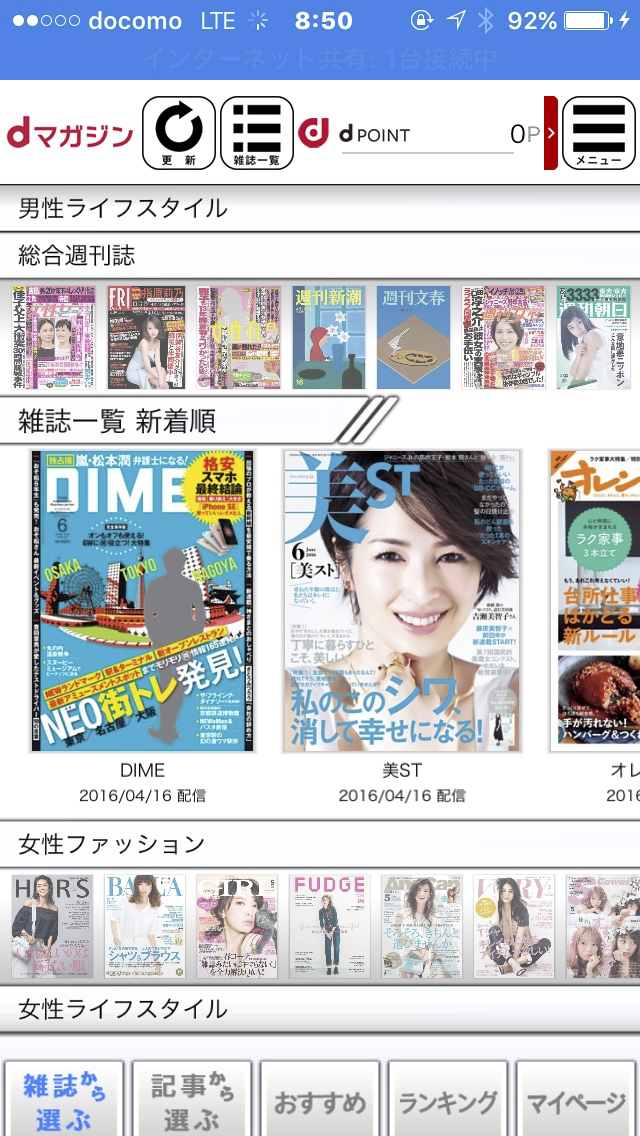Go to the マイページ tab
This screenshot has height=1136, width=640.
pyautogui.click(x=576, y=1102)
